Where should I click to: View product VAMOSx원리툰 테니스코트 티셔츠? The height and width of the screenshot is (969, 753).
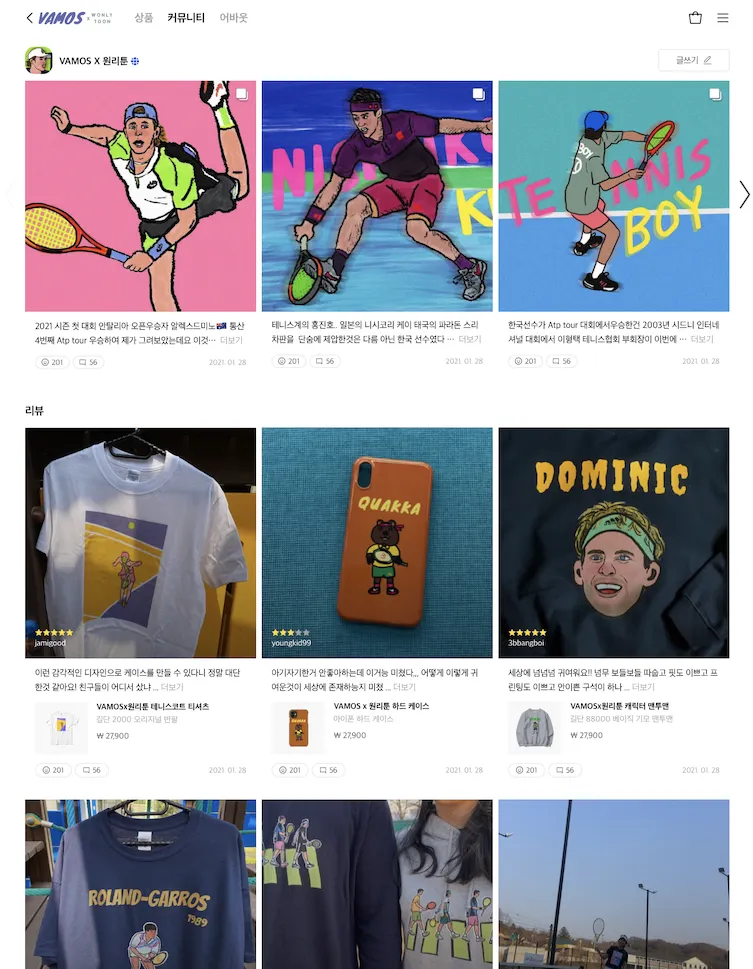click(152, 707)
